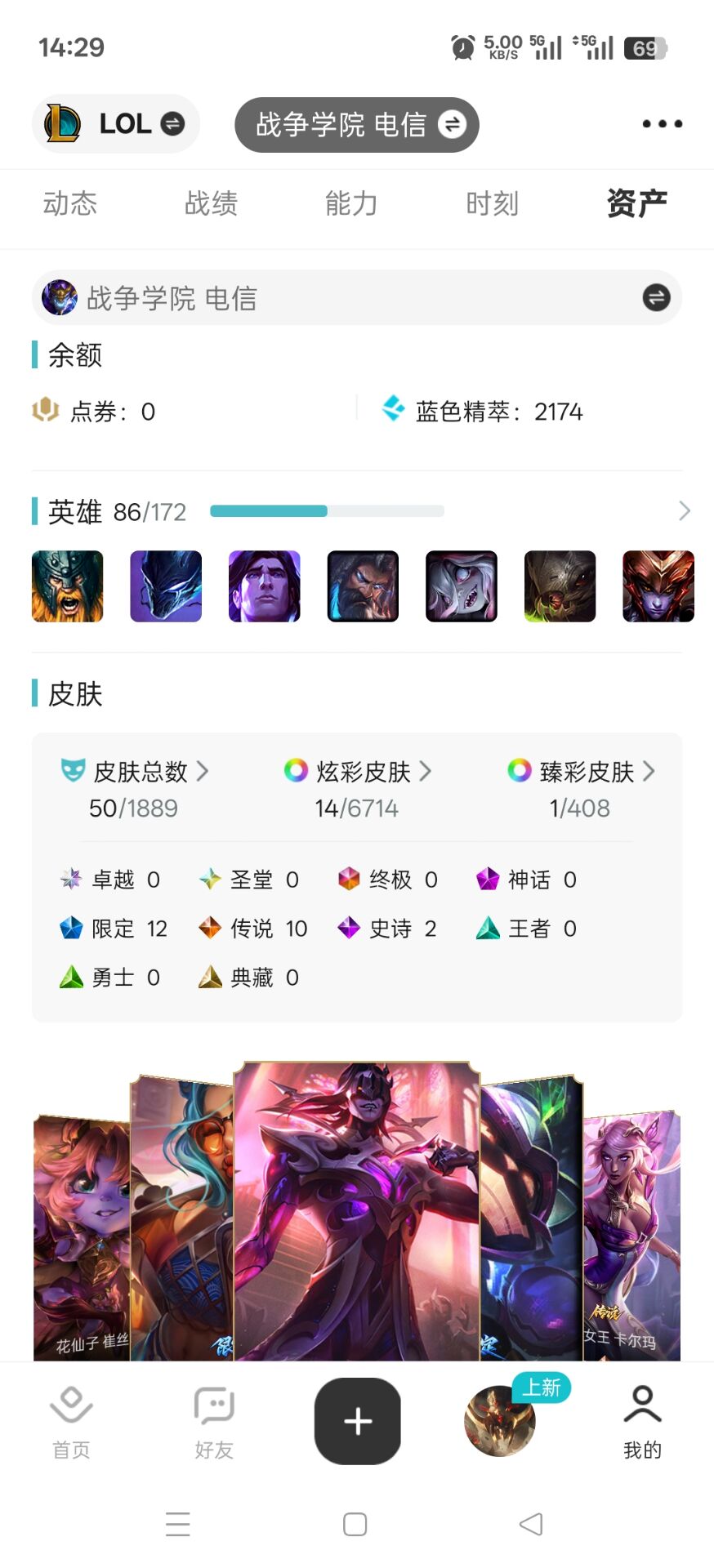Switch to the 动态 tab

(x=70, y=203)
